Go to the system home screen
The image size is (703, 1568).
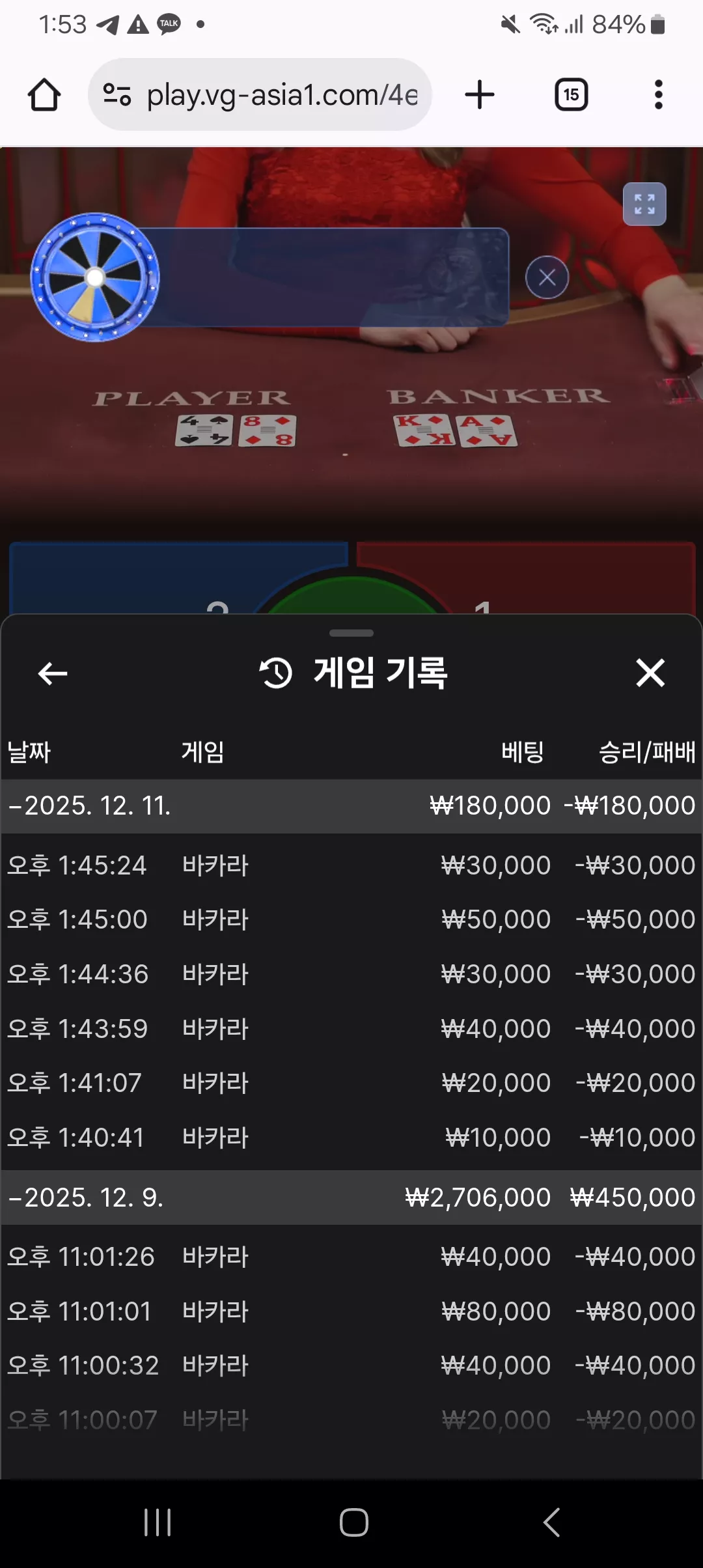354,1522
